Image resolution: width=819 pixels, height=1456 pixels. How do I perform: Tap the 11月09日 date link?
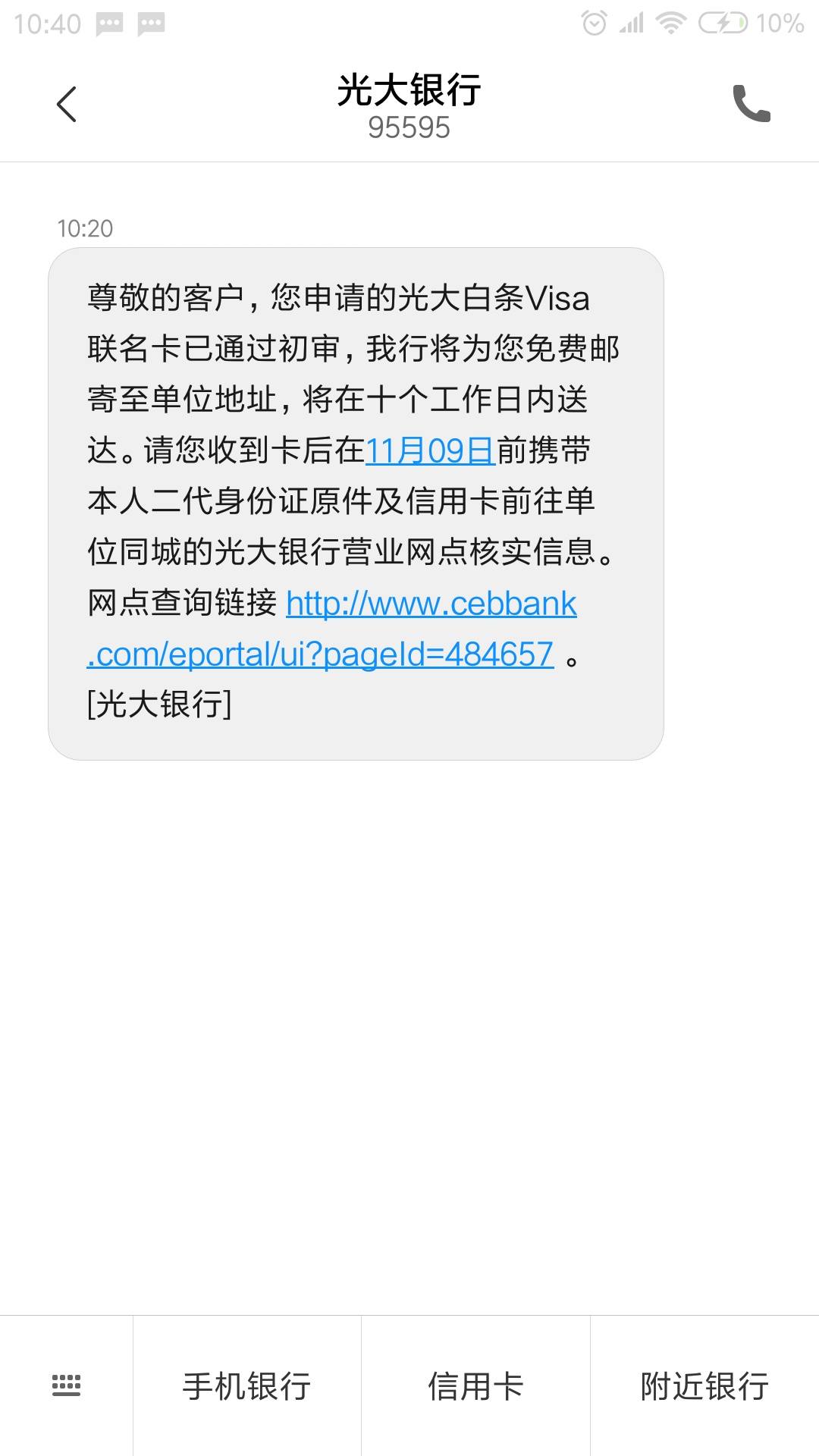coord(430,451)
